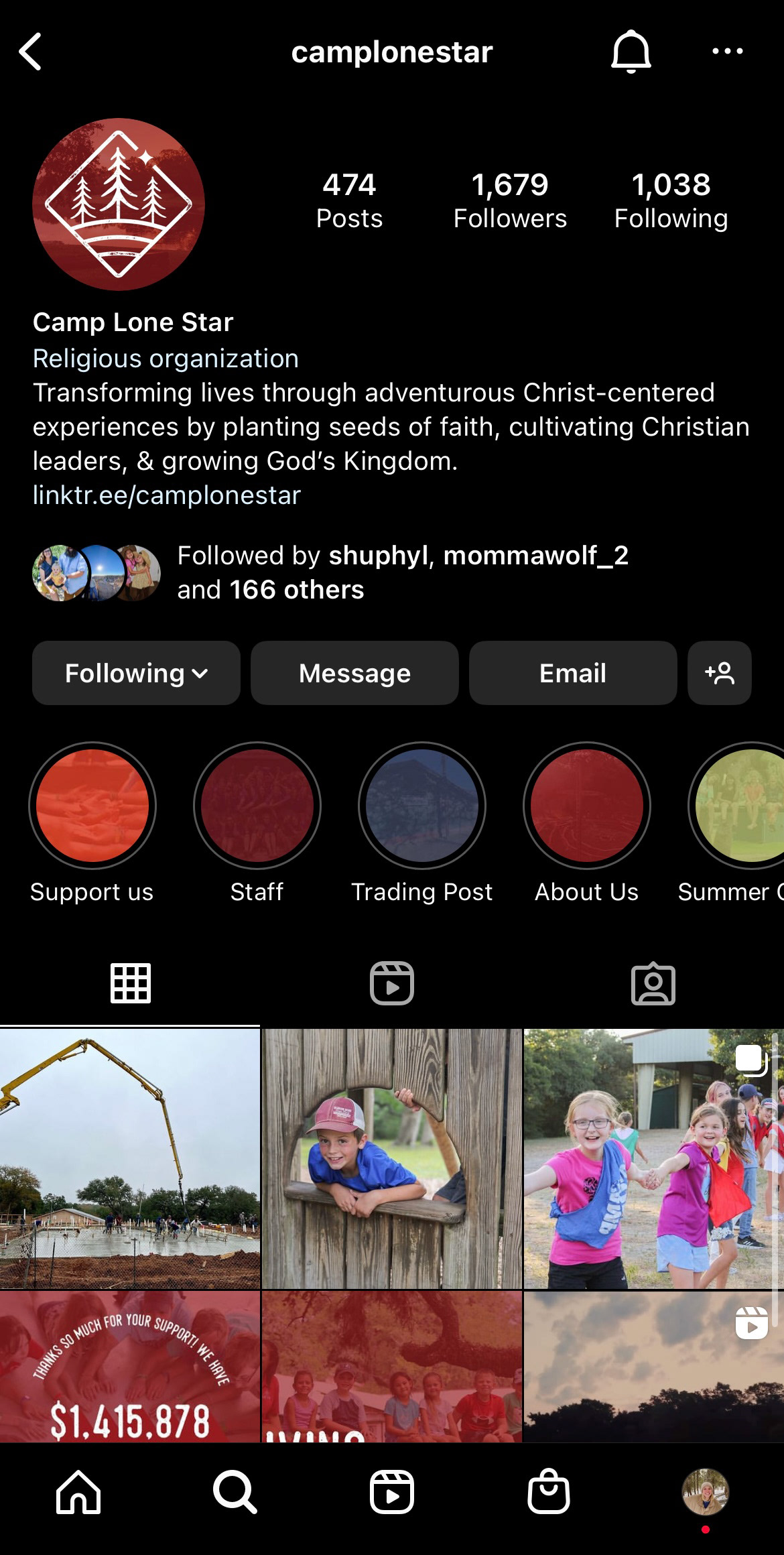Expand the Following dropdown button
The image size is (784, 1555).
point(136,673)
